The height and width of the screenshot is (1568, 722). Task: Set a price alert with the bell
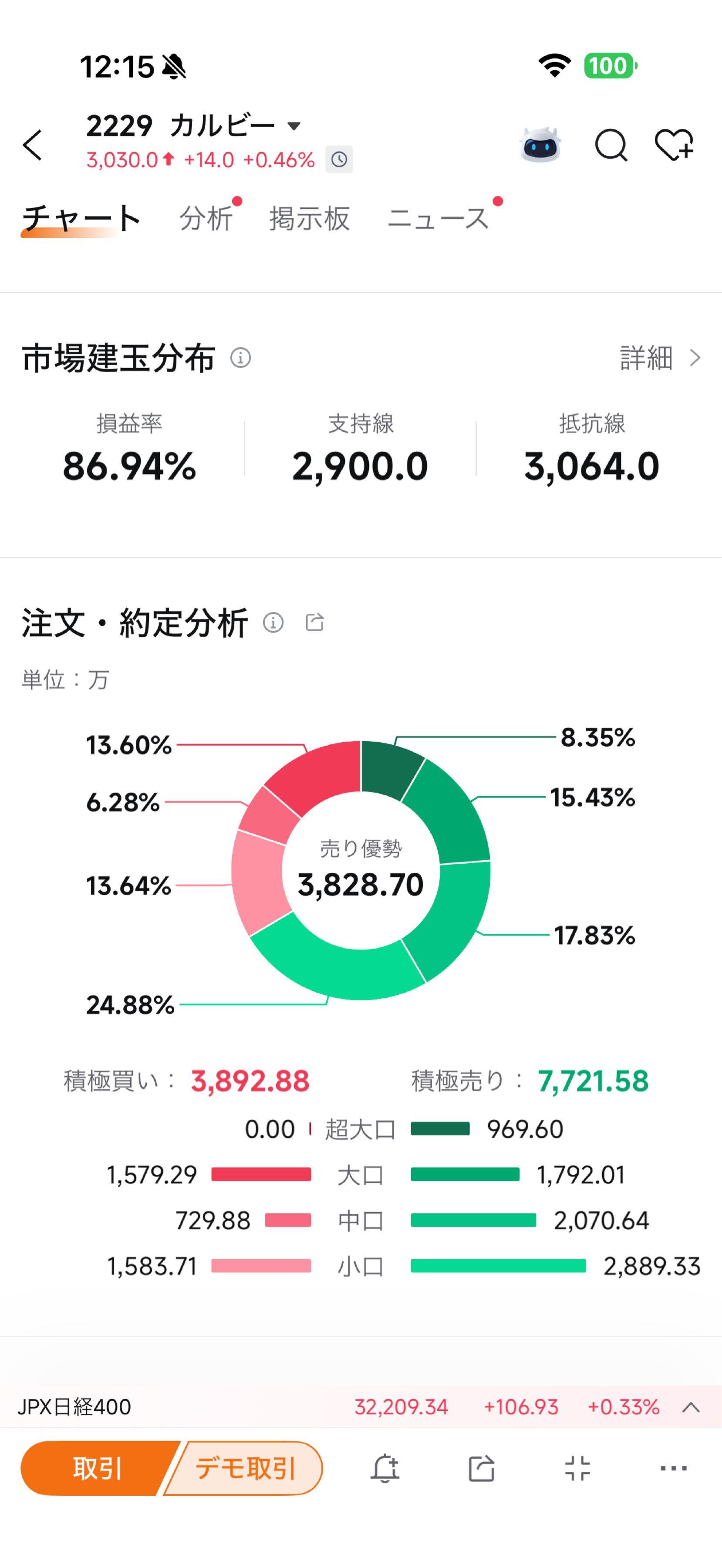click(x=385, y=1468)
